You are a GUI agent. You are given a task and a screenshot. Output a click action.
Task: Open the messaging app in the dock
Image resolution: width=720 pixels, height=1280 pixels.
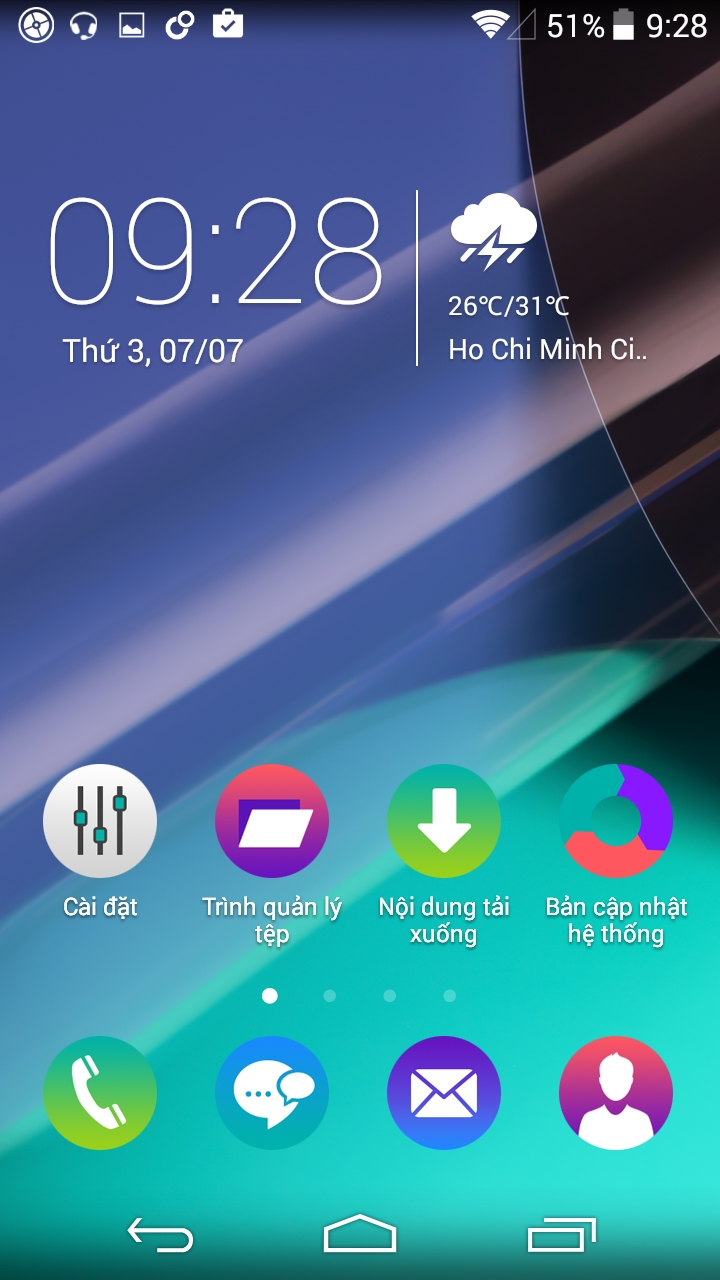coord(272,1092)
